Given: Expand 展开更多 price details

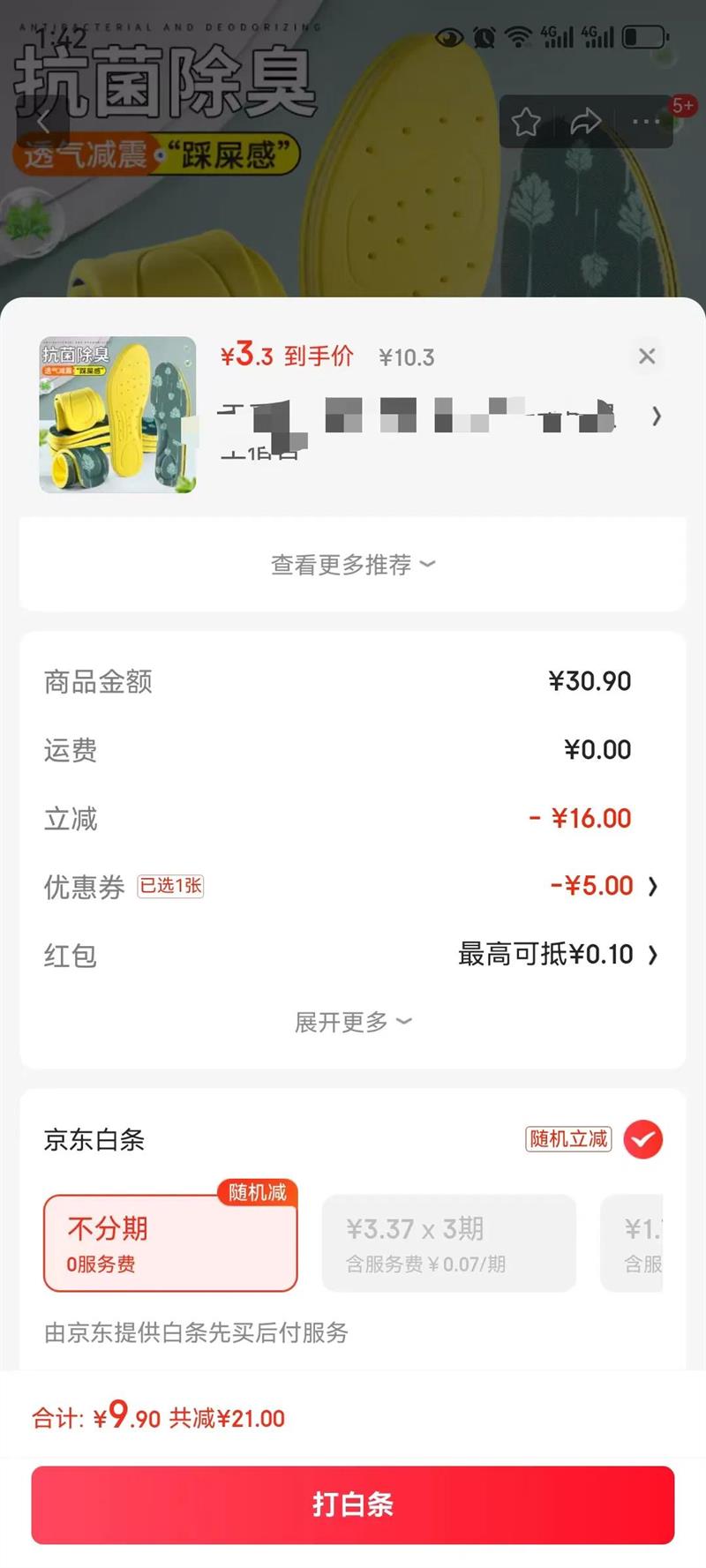Looking at the screenshot, I should [x=352, y=1022].
